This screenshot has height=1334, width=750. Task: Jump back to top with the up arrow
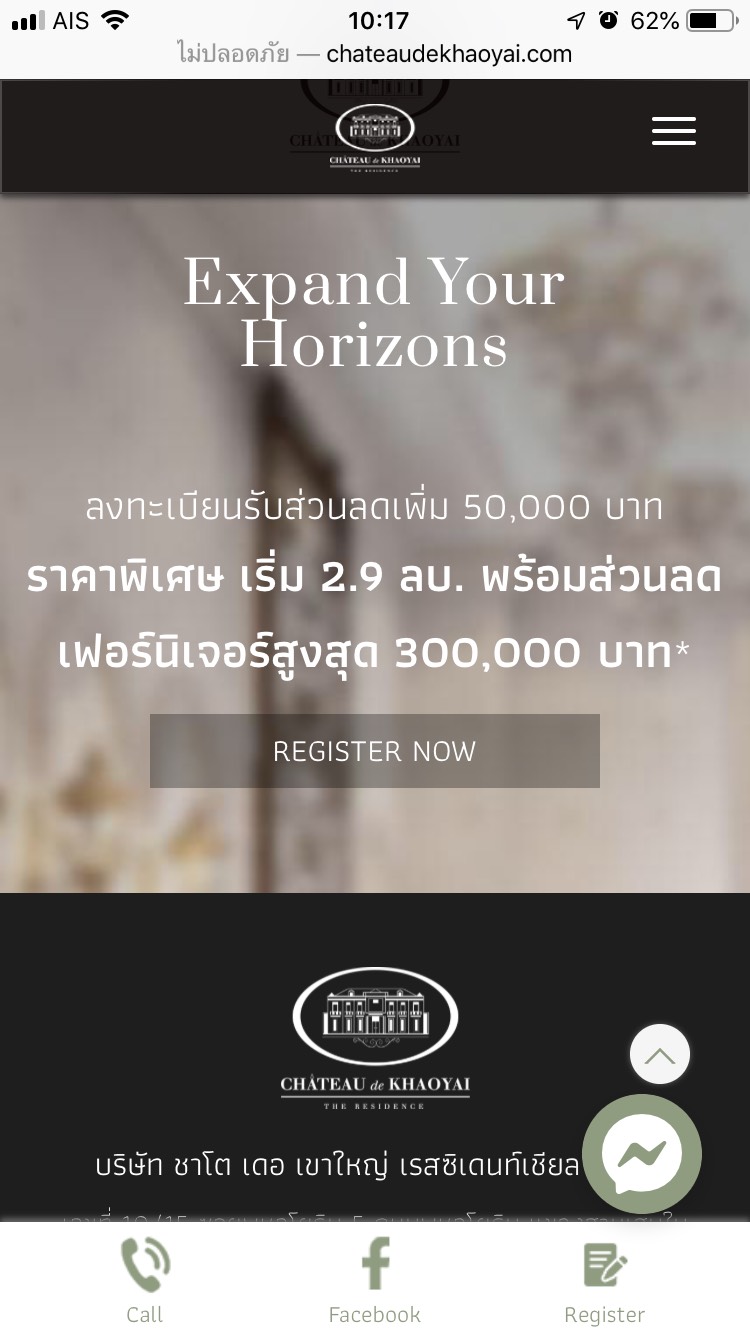(x=660, y=1055)
